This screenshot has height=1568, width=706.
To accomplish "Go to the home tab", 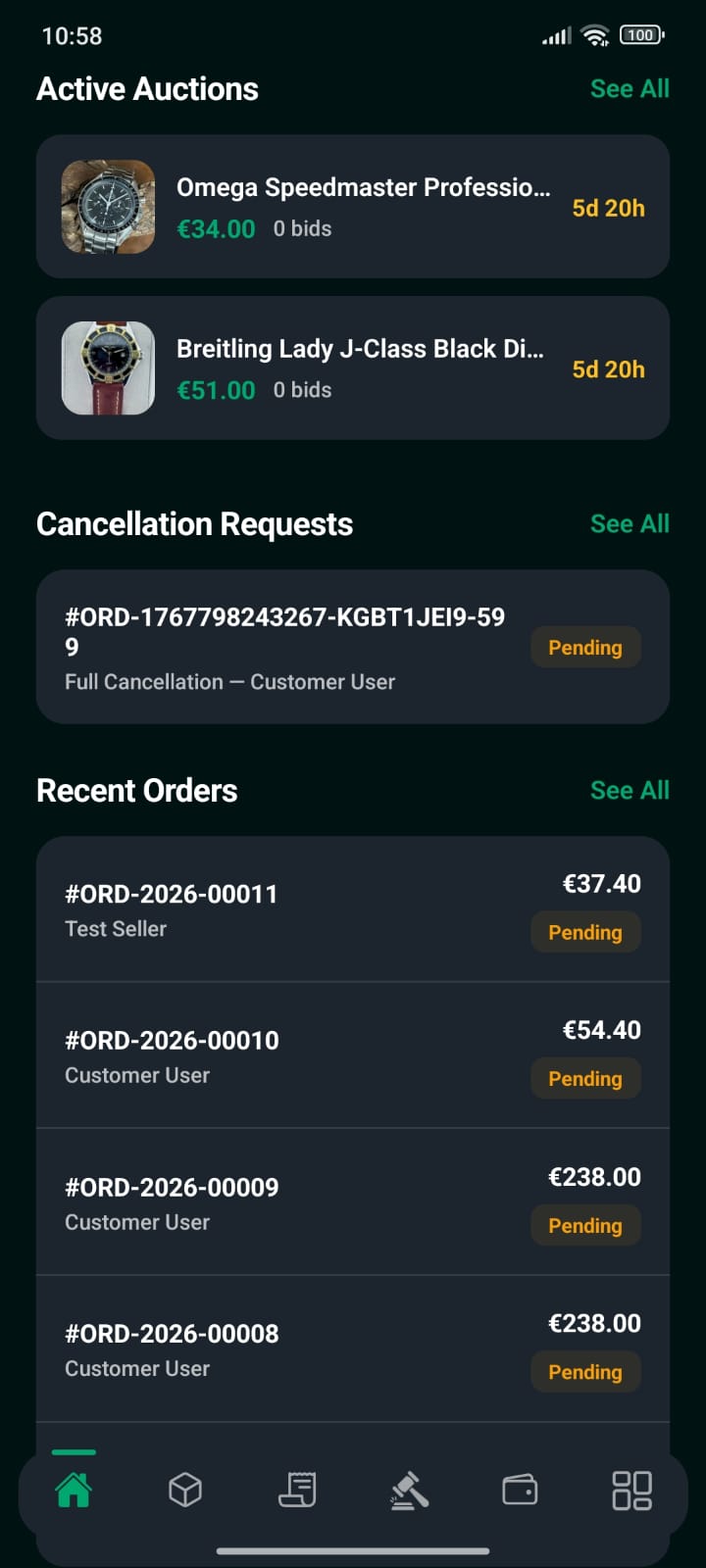I will (74, 1491).
